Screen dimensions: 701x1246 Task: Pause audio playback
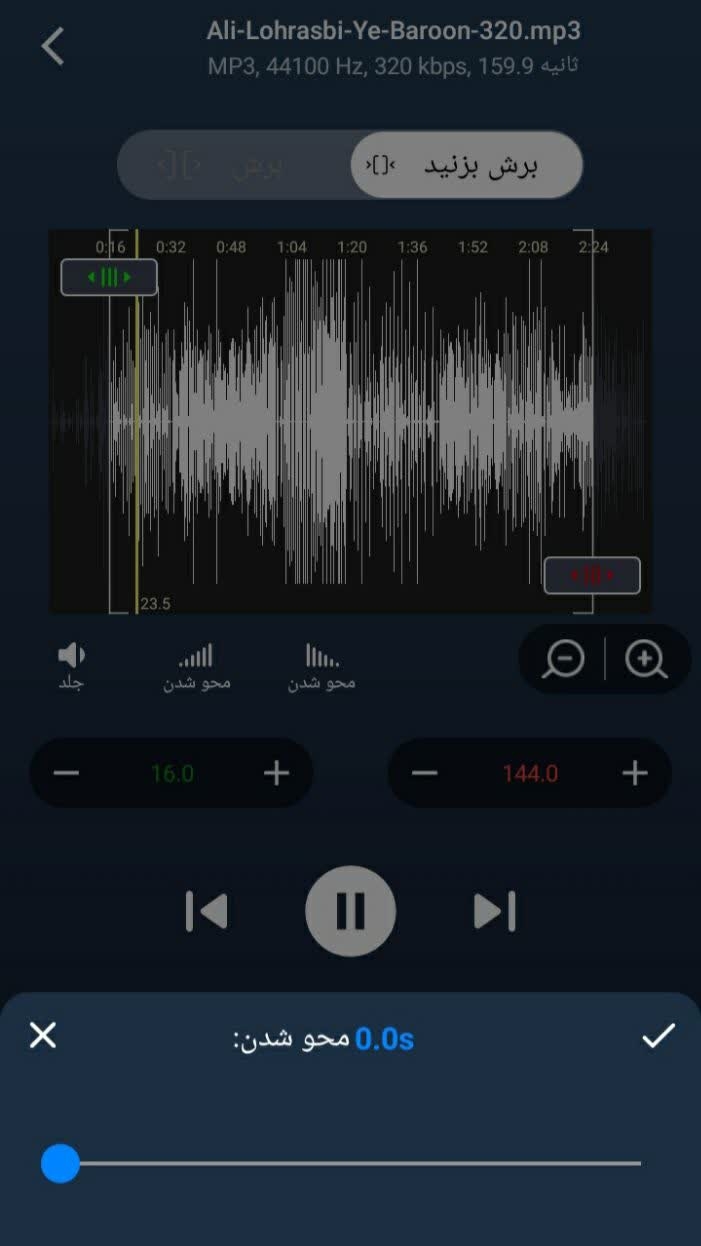click(x=350, y=911)
